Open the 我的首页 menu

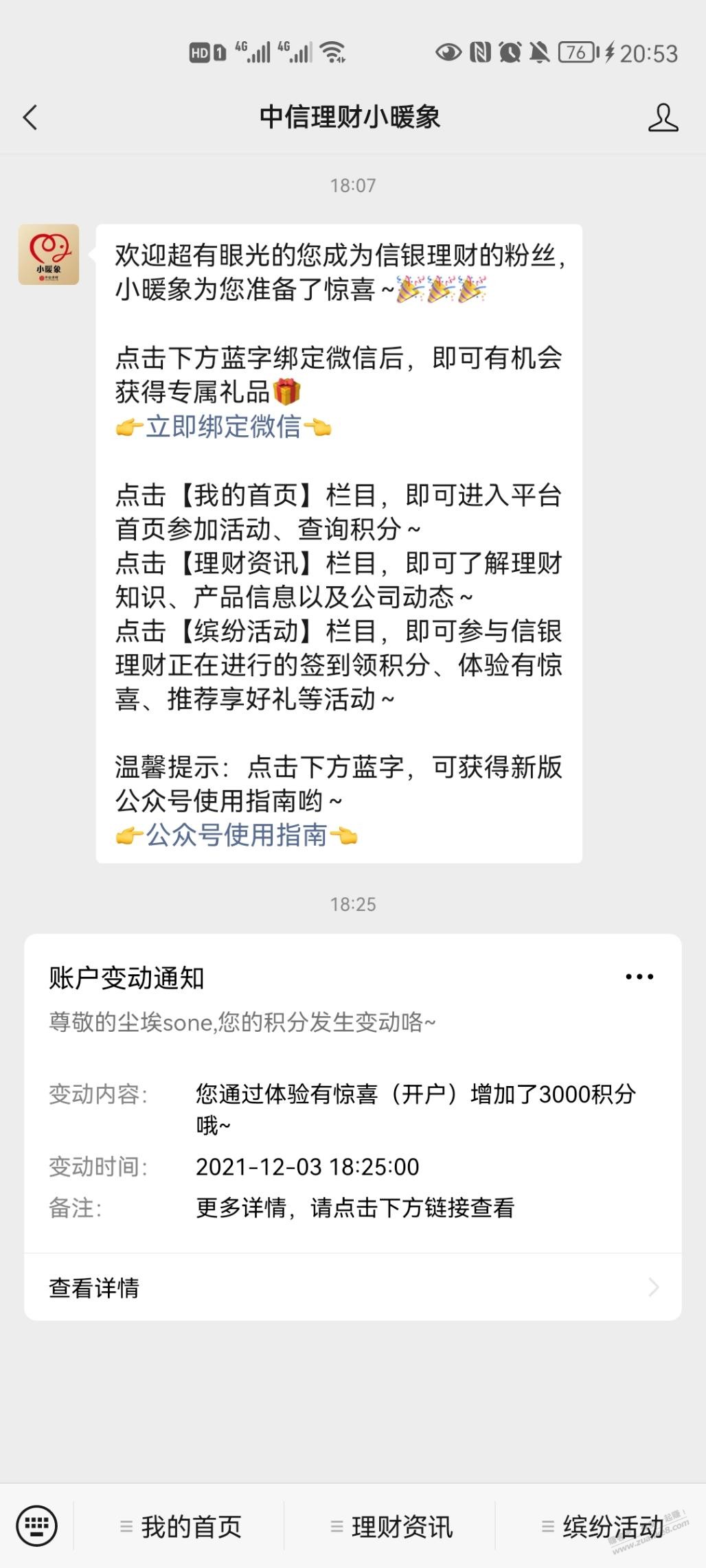[181, 1527]
